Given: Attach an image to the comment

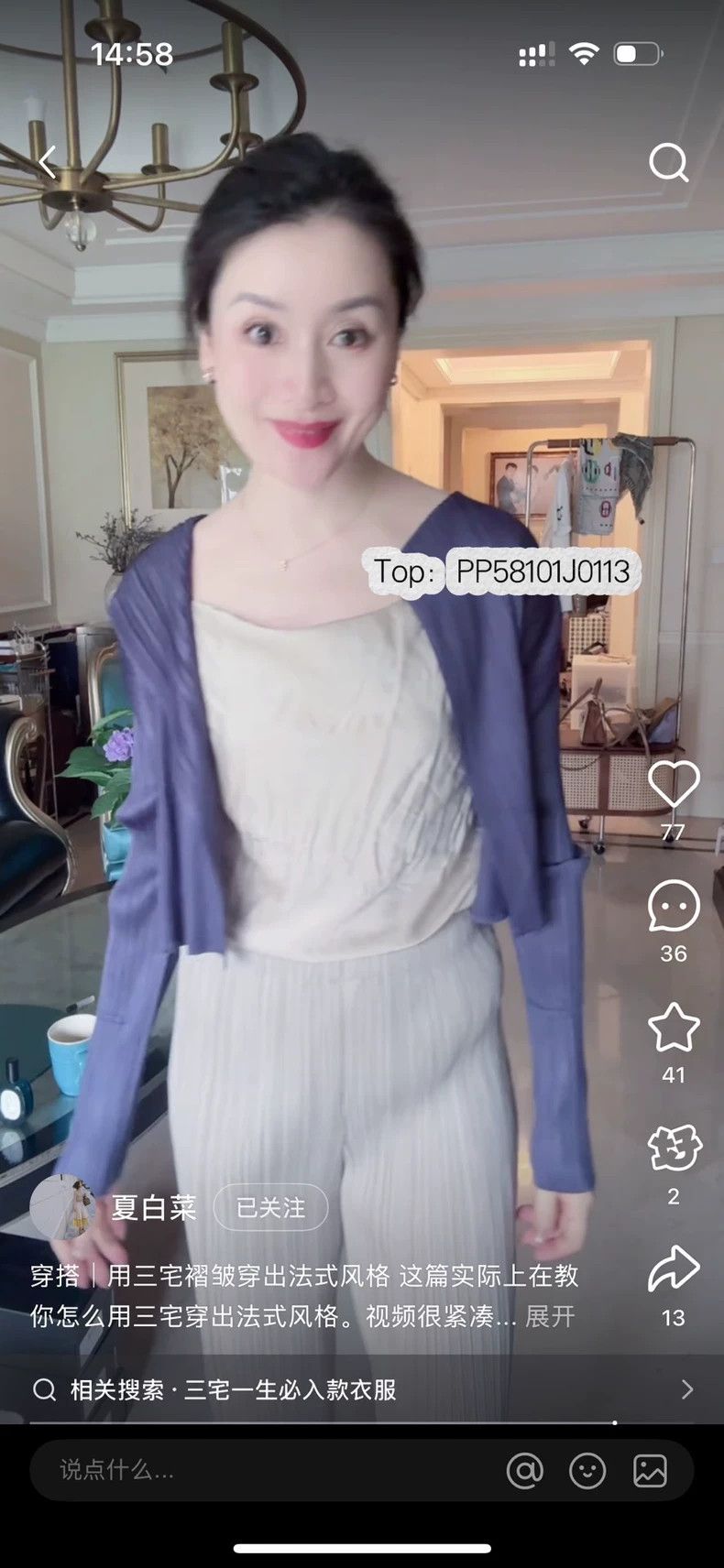Looking at the screenshot, I should (x=650, y=1471).
